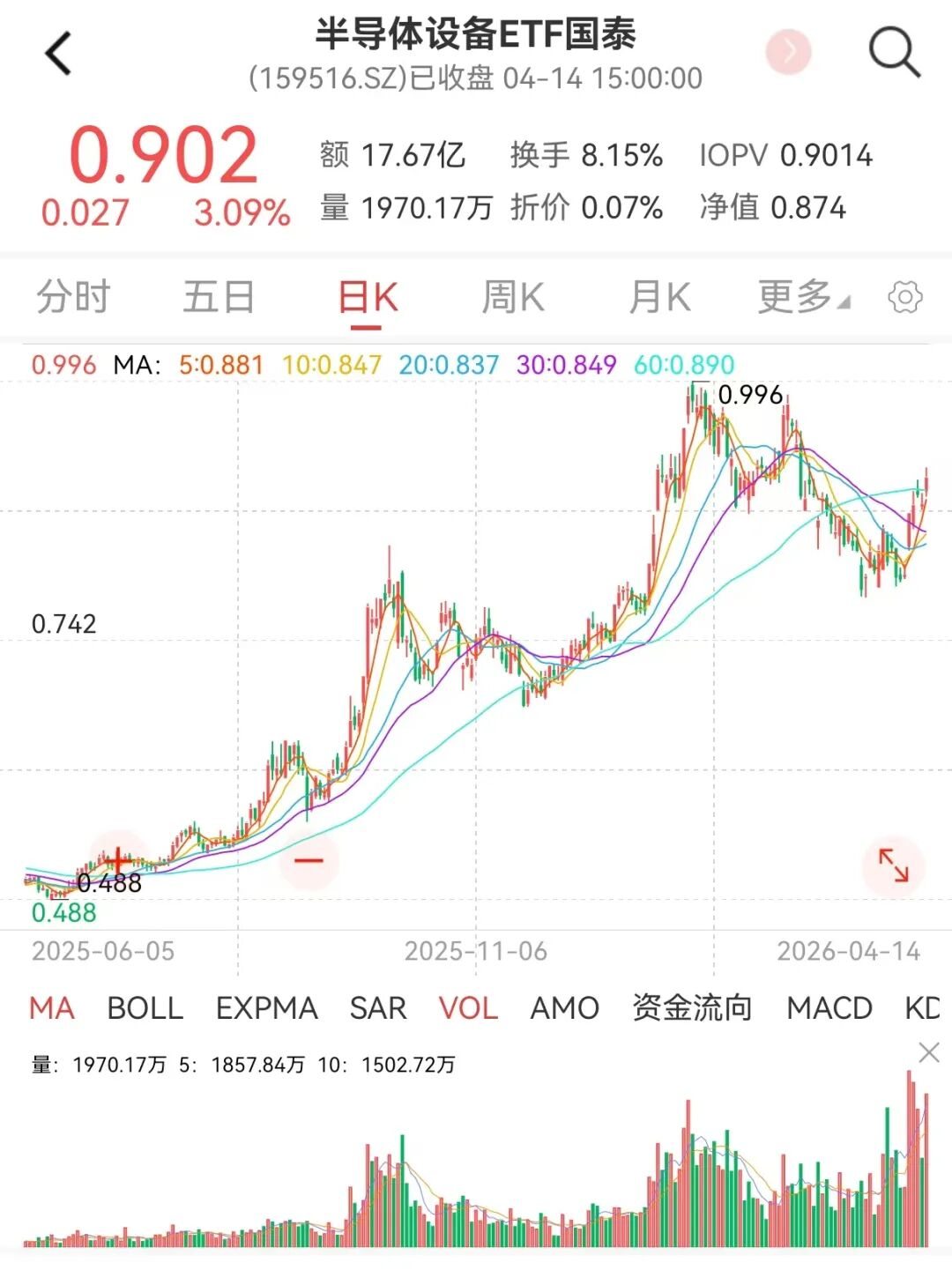Choose the EXPMA indicator
The height and width of the screenshot is (1270, 952).
[266, 1007]
